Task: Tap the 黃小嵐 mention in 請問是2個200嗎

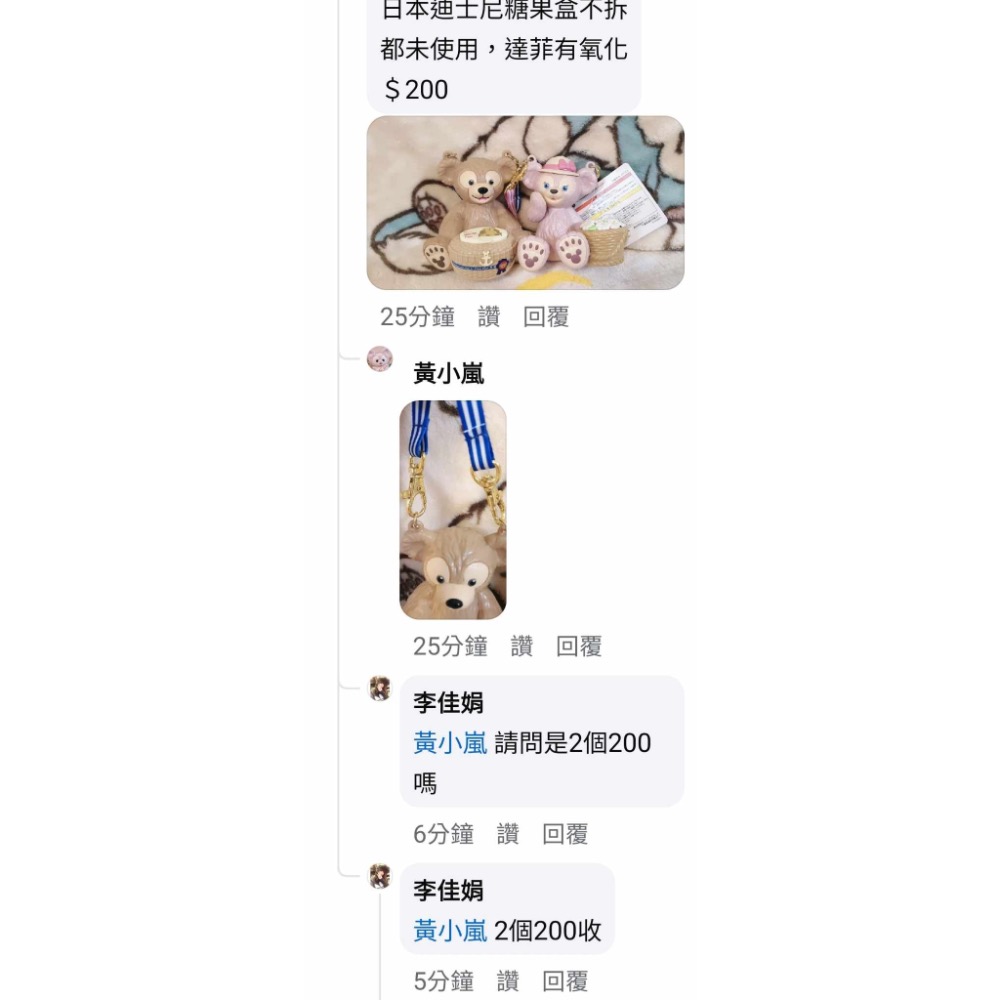Action: coord(450,743)
